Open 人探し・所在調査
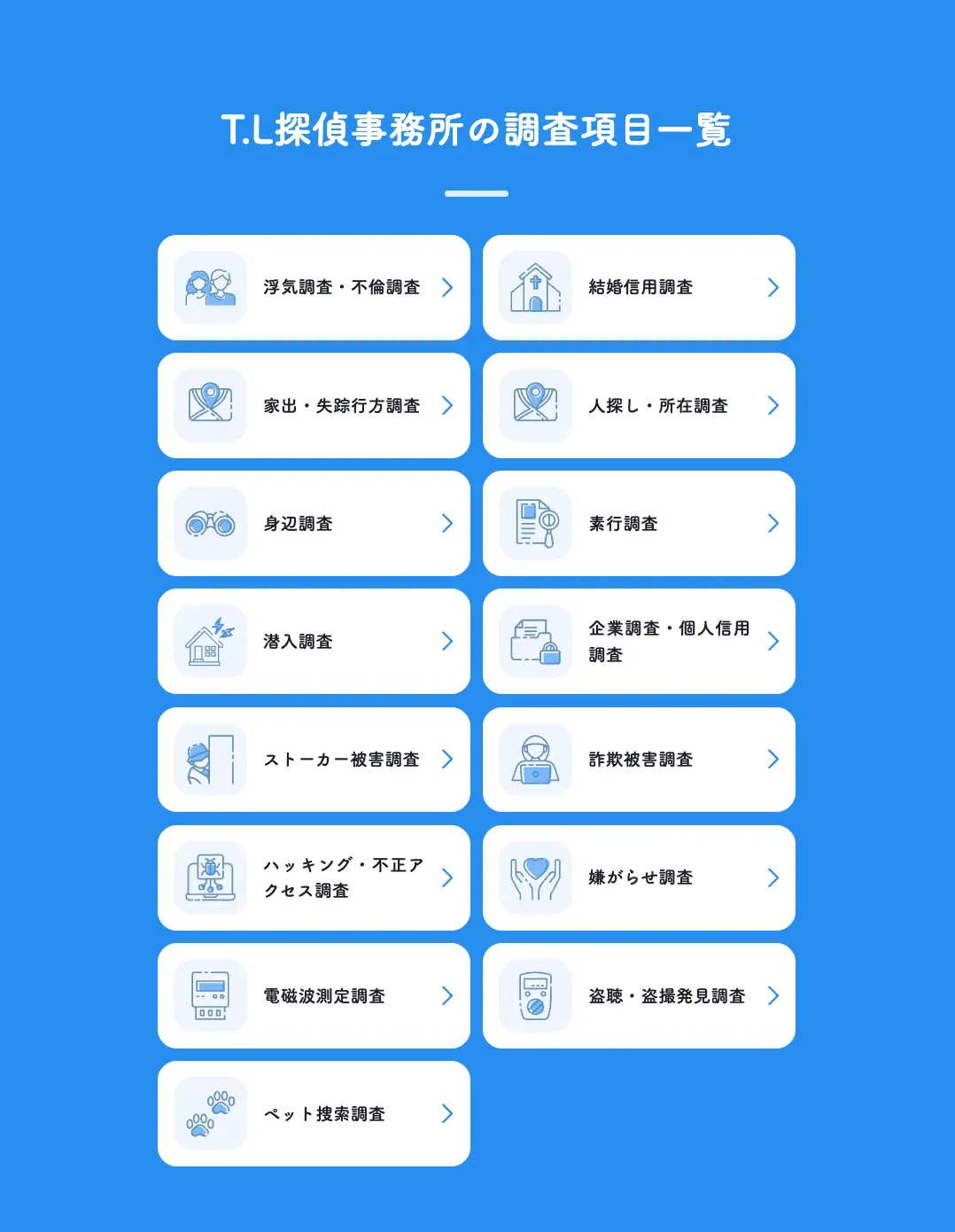Viewport: 955px width, 1232px height. pos(639,405)
